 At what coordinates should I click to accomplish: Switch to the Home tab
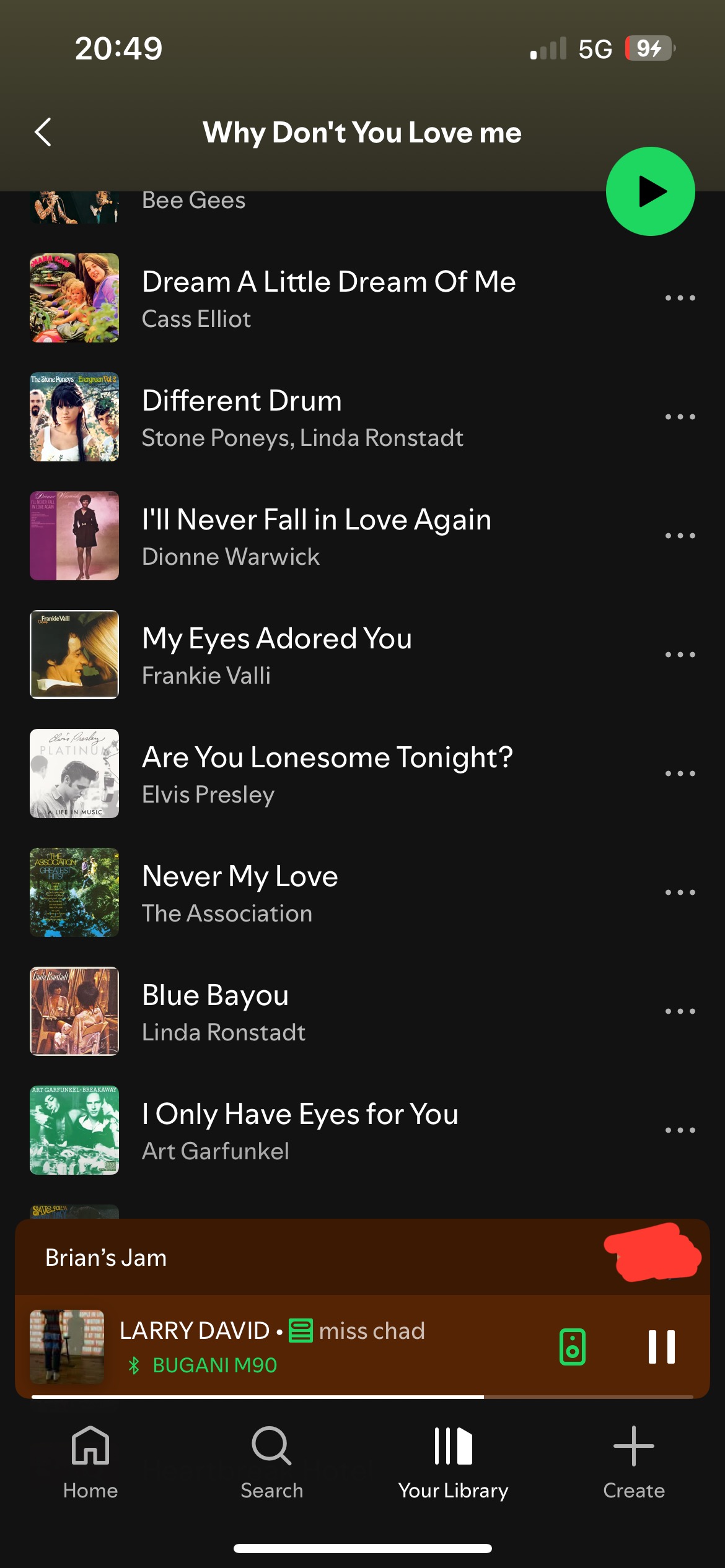90,1462
